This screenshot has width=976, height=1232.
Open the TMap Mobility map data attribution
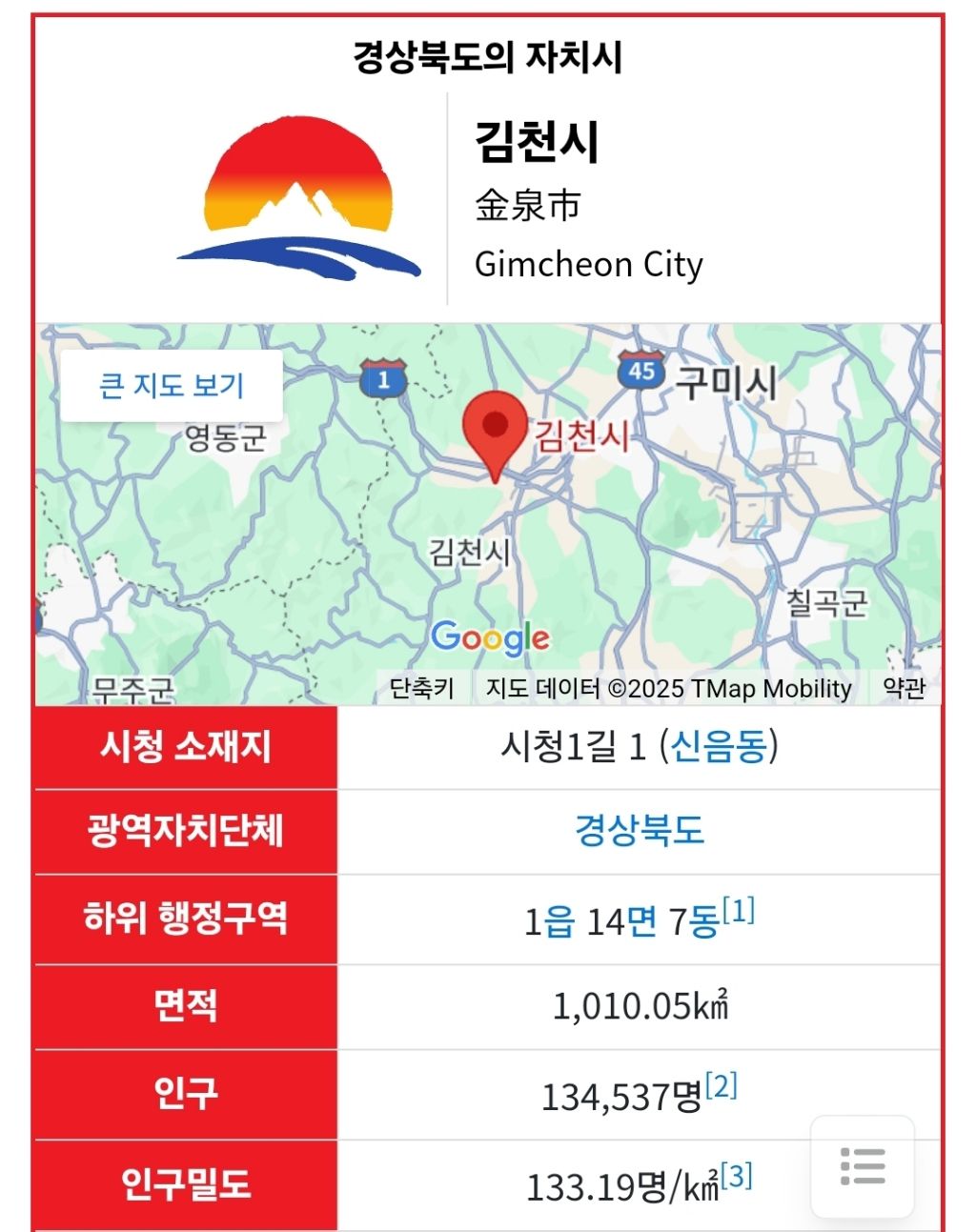click(668, 687)
